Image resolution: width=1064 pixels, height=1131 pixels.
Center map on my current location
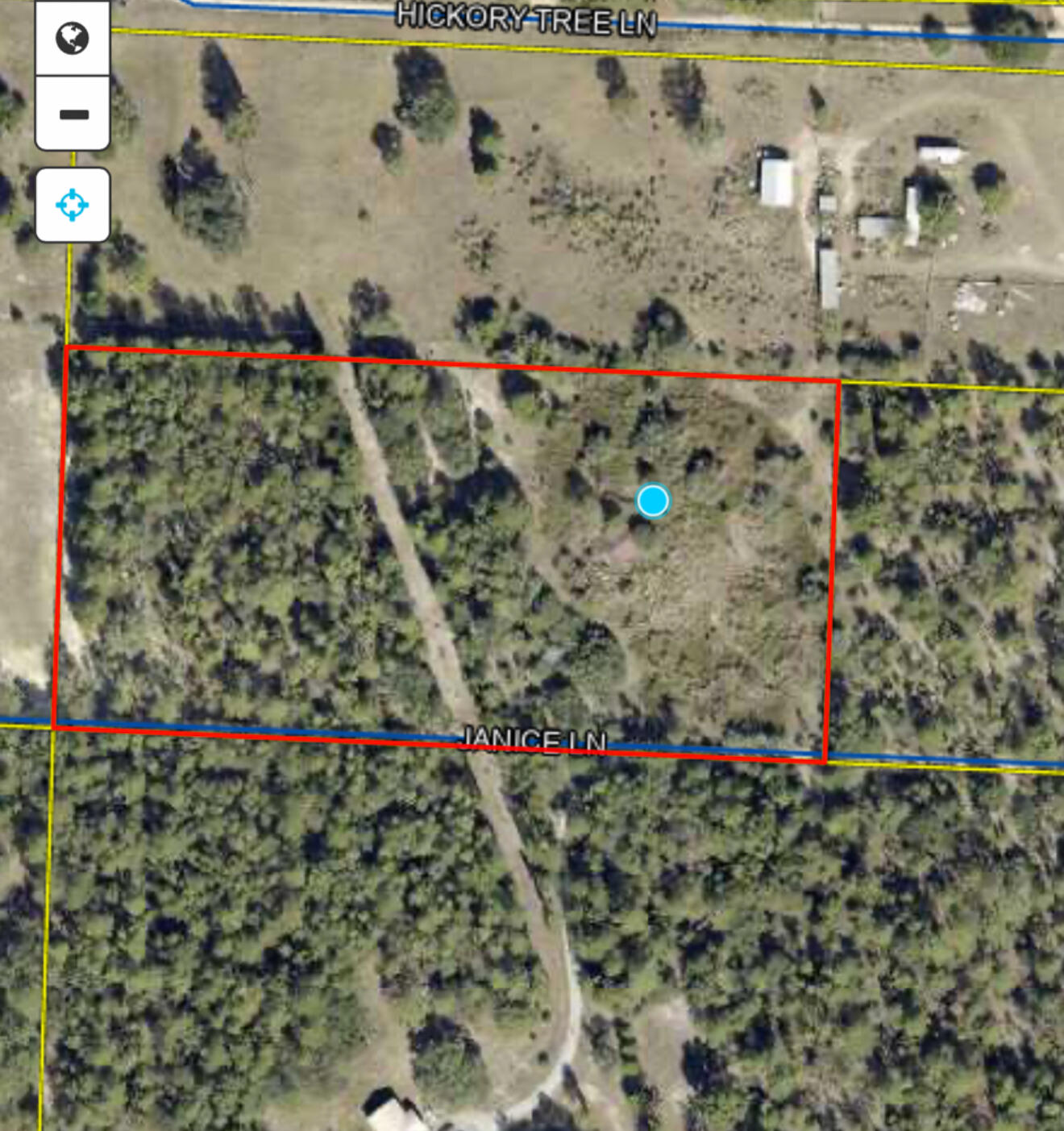point(73,205)
